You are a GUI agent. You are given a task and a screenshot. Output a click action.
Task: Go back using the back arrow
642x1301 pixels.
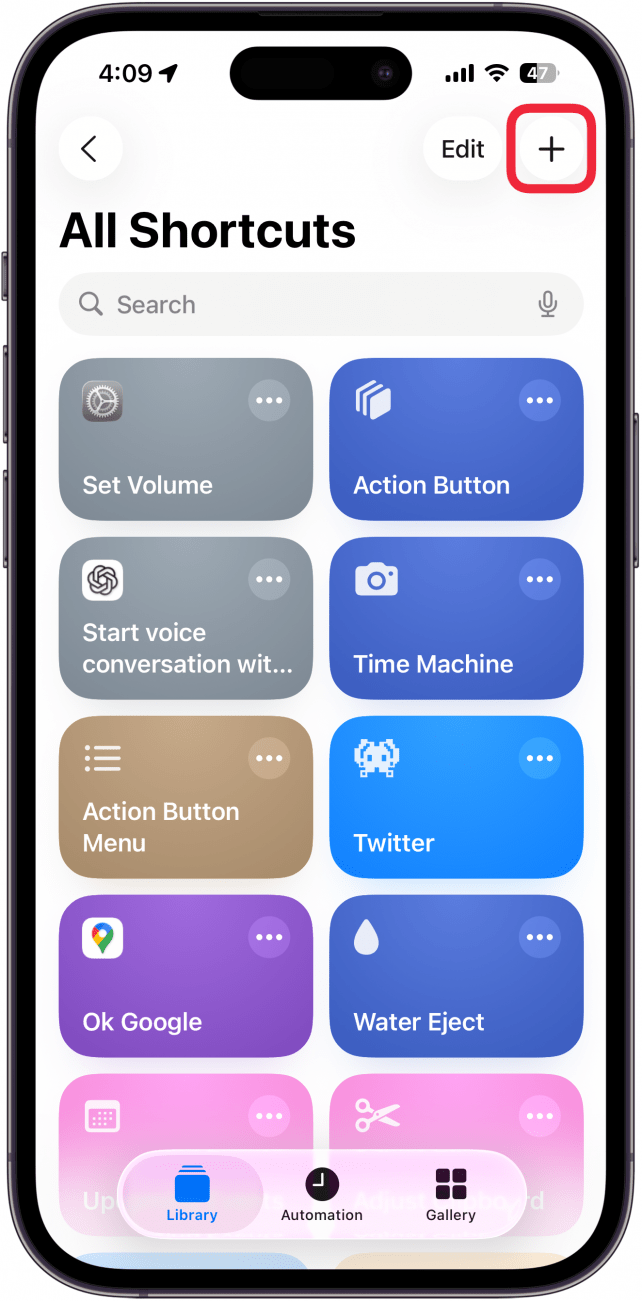click(x=90, y=149)
